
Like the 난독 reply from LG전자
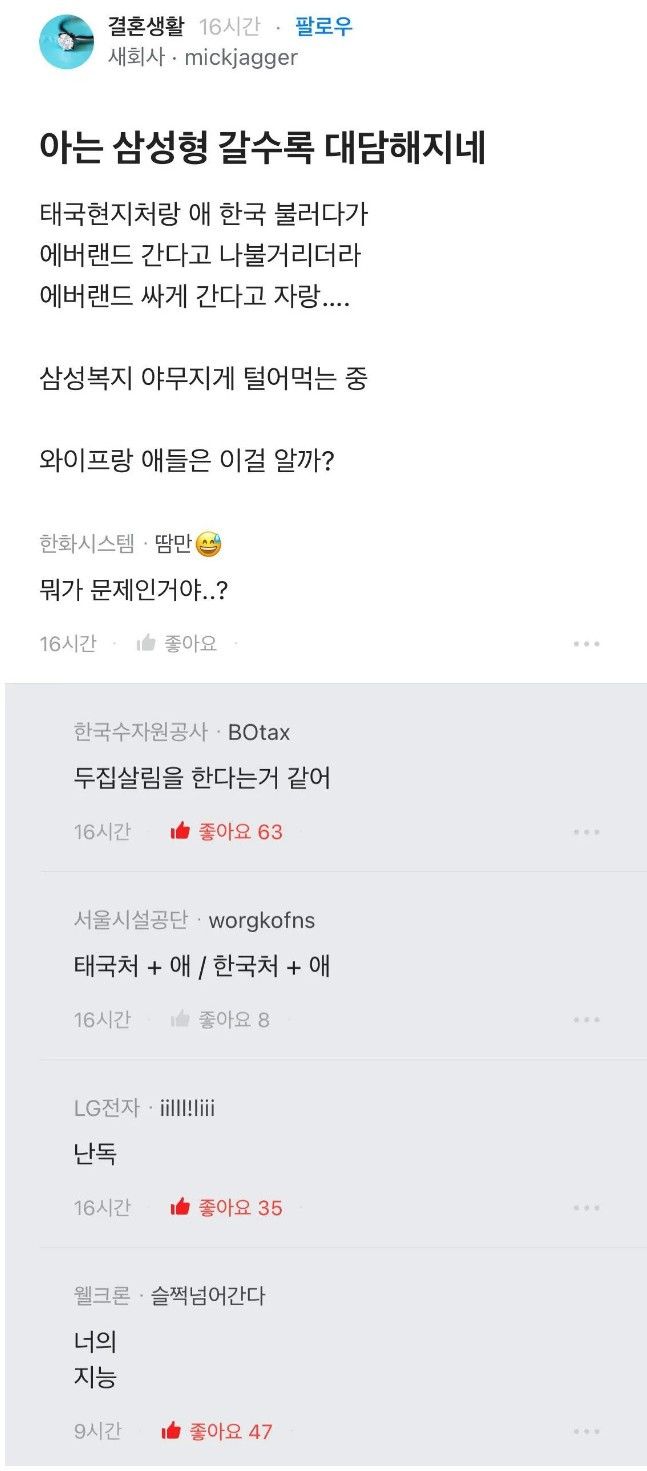pos(226,1208)
